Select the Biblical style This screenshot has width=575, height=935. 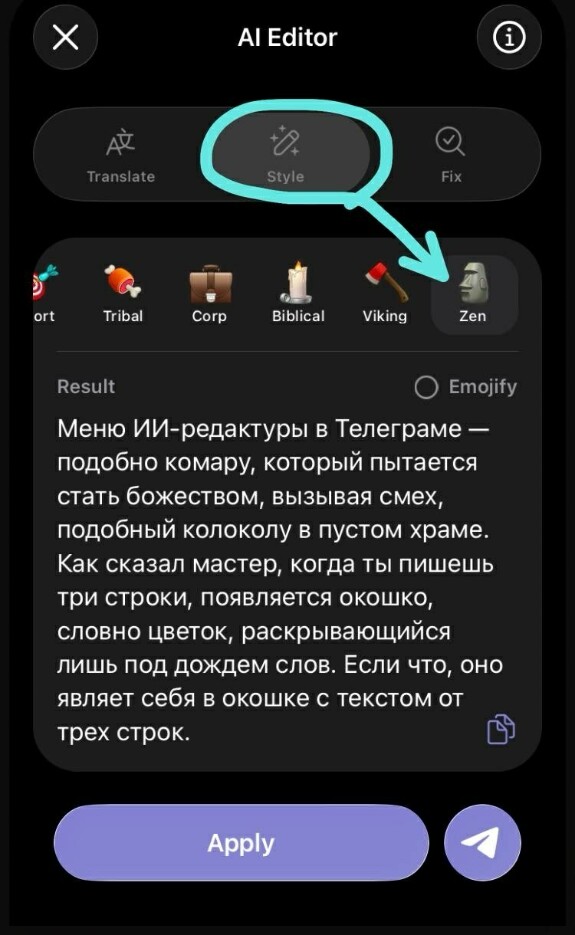point(298,294)
